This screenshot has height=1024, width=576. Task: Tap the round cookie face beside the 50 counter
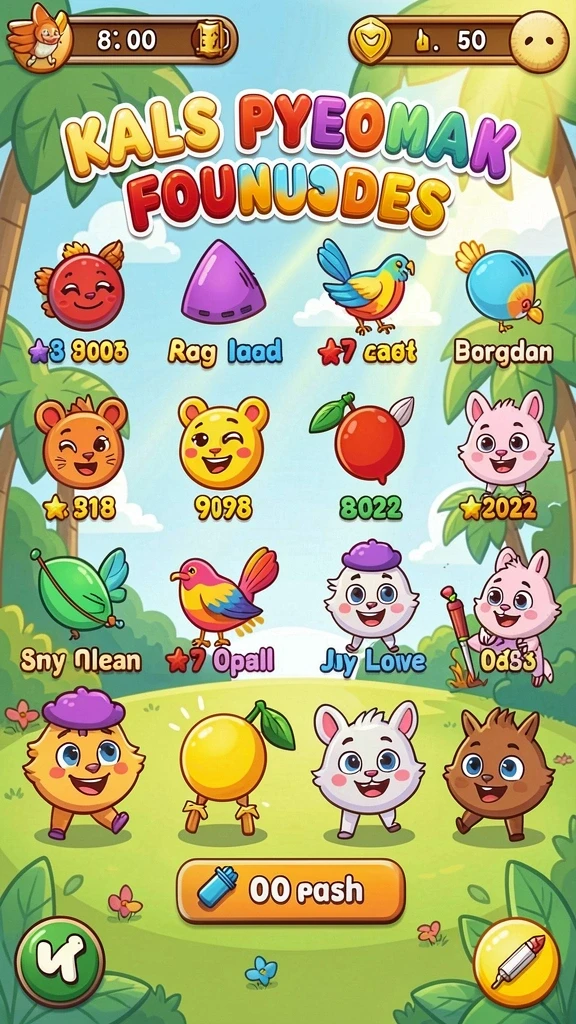pyautogui.click(x=539, y=41)
